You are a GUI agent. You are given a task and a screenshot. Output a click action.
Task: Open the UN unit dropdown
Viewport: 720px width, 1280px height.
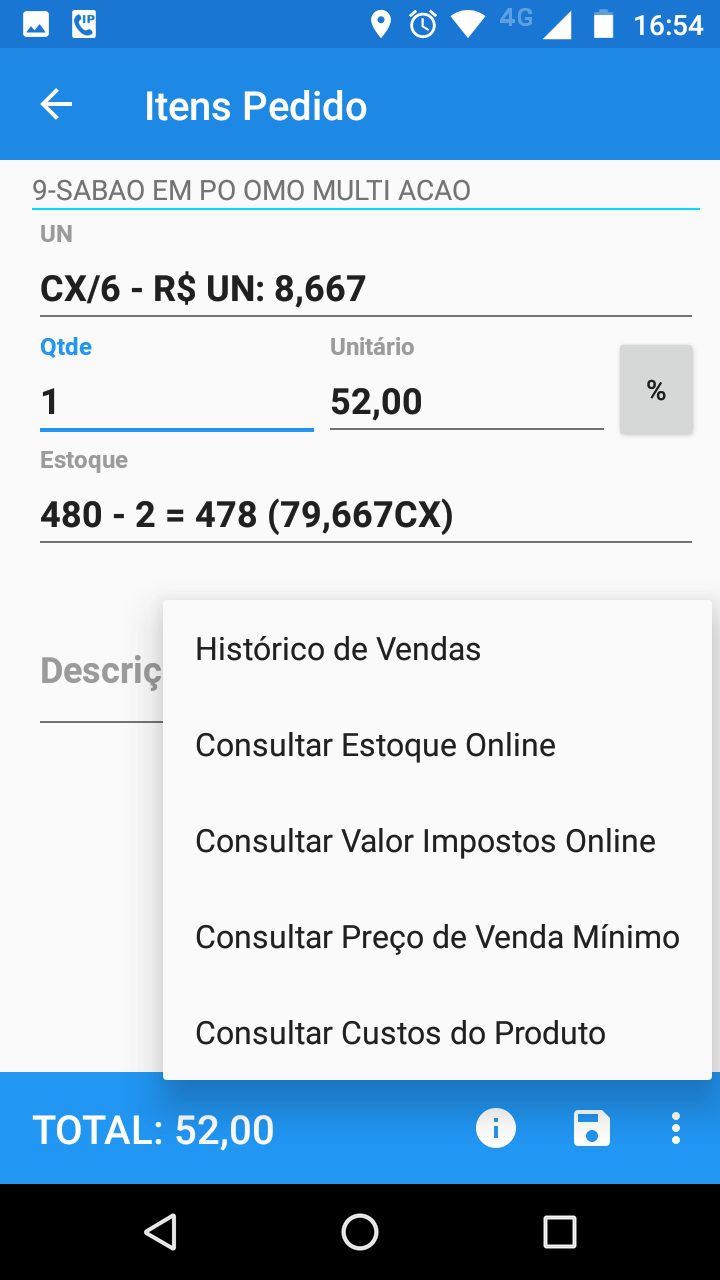point(365,289)
